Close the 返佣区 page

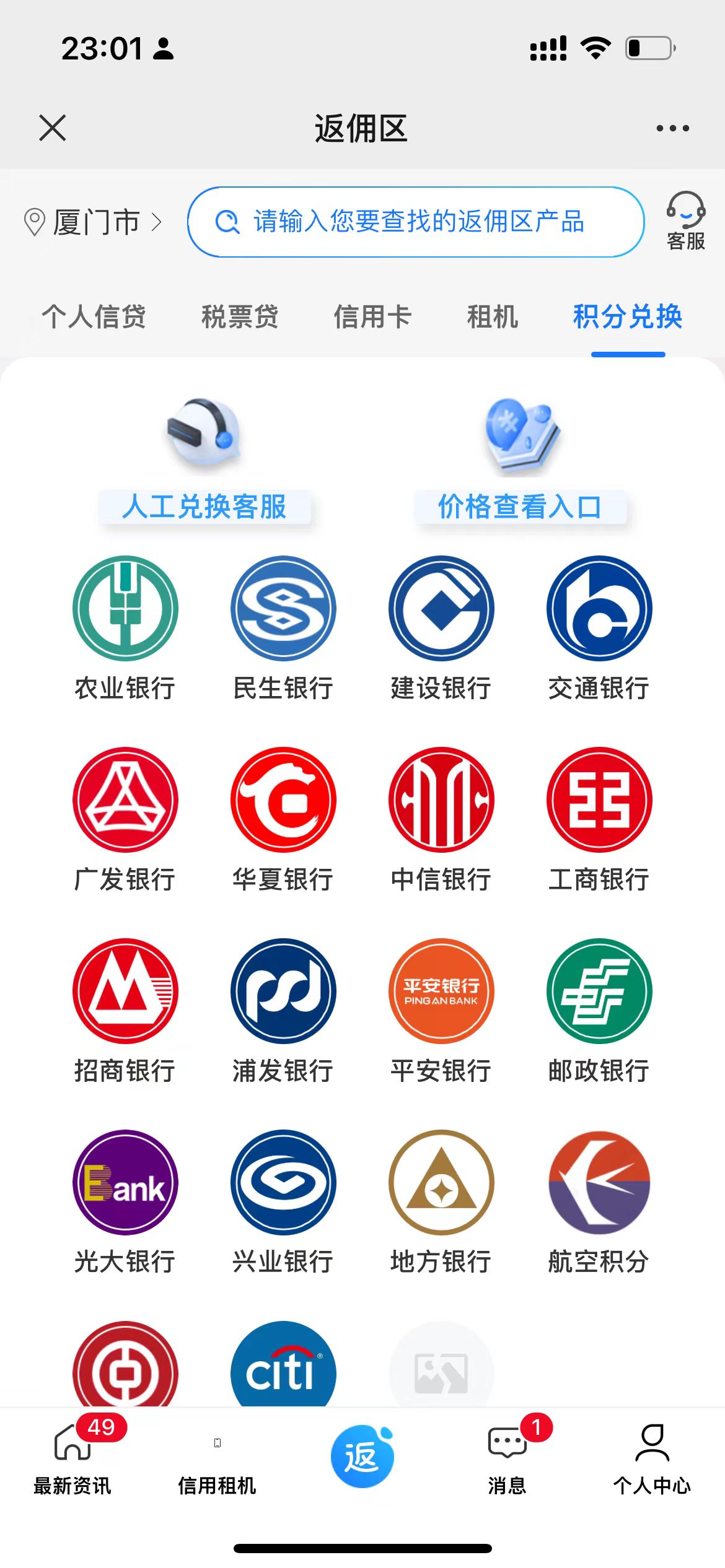click(x=52, y=128)
